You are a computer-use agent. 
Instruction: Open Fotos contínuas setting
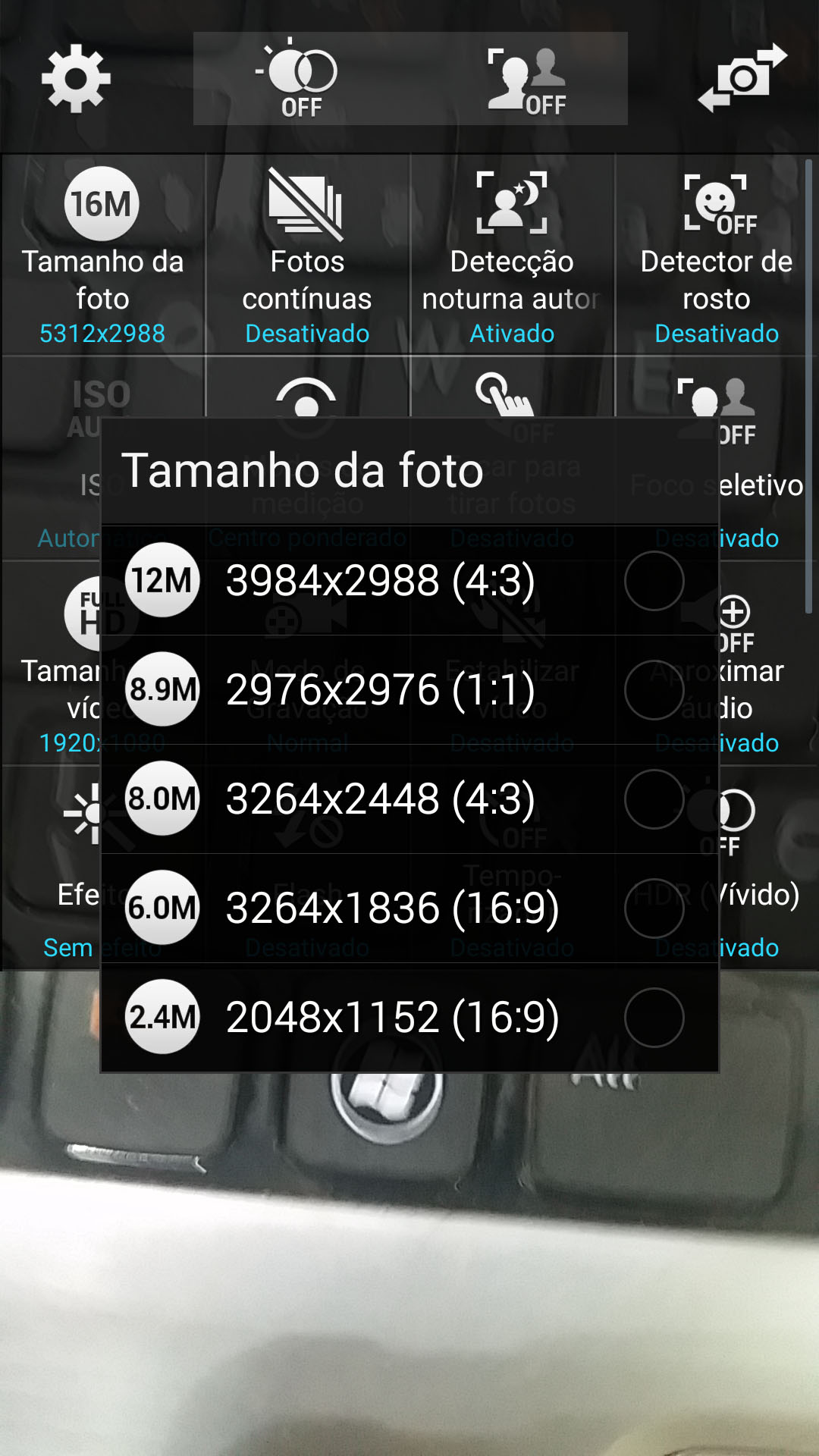[307, 256]
